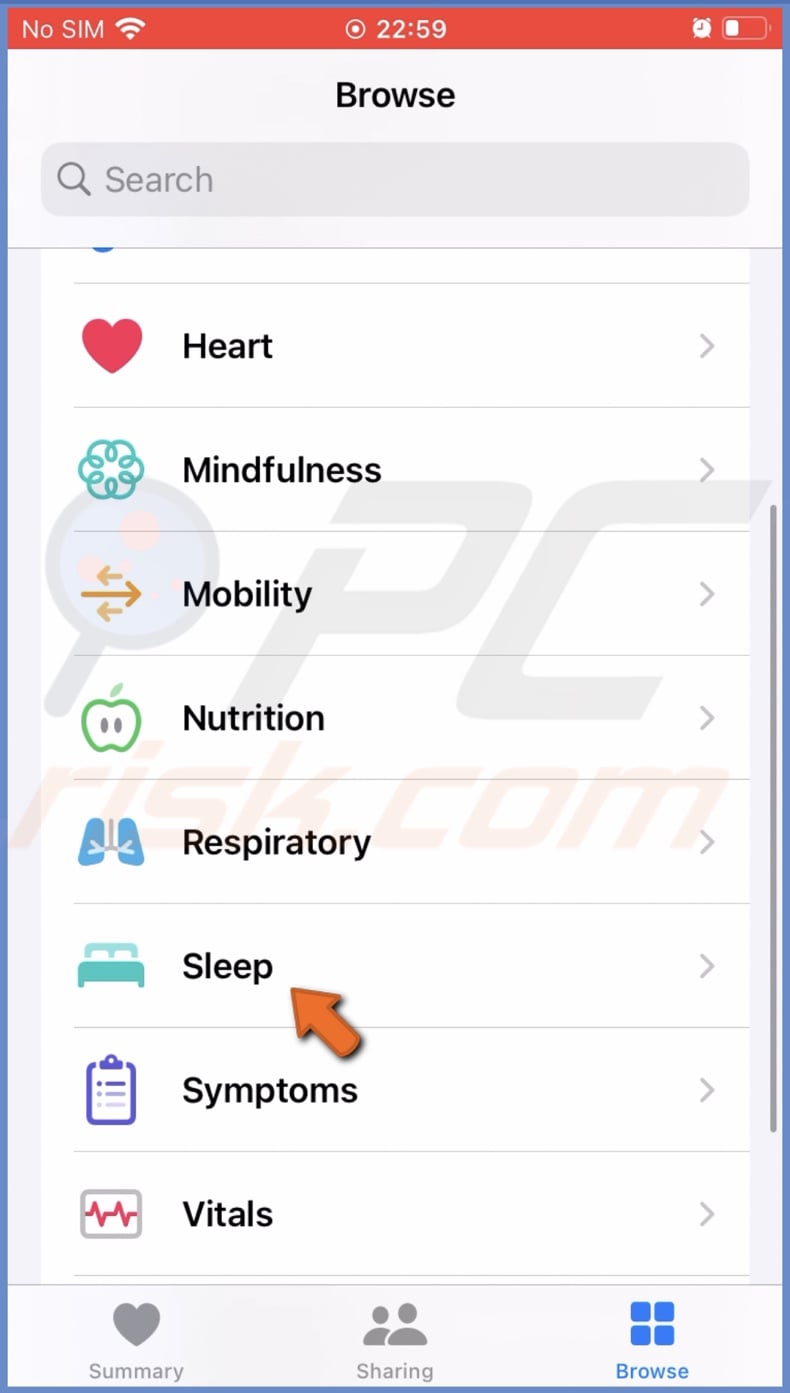This screenshot has width=790, height=1393.
Task: Select the Browse tab
Action: [x=652, y=1340]
